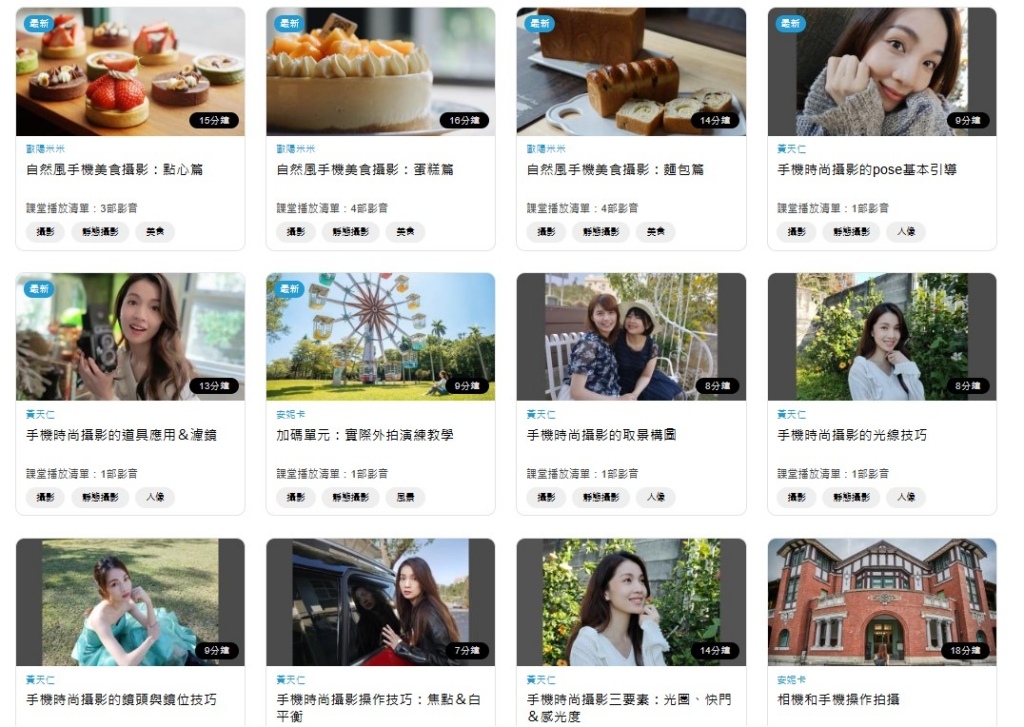Tap 靜態攝影 tag under 蛋糕篇 card
Viewport: 1024px width, 727px height.
[x=350, y=232]
